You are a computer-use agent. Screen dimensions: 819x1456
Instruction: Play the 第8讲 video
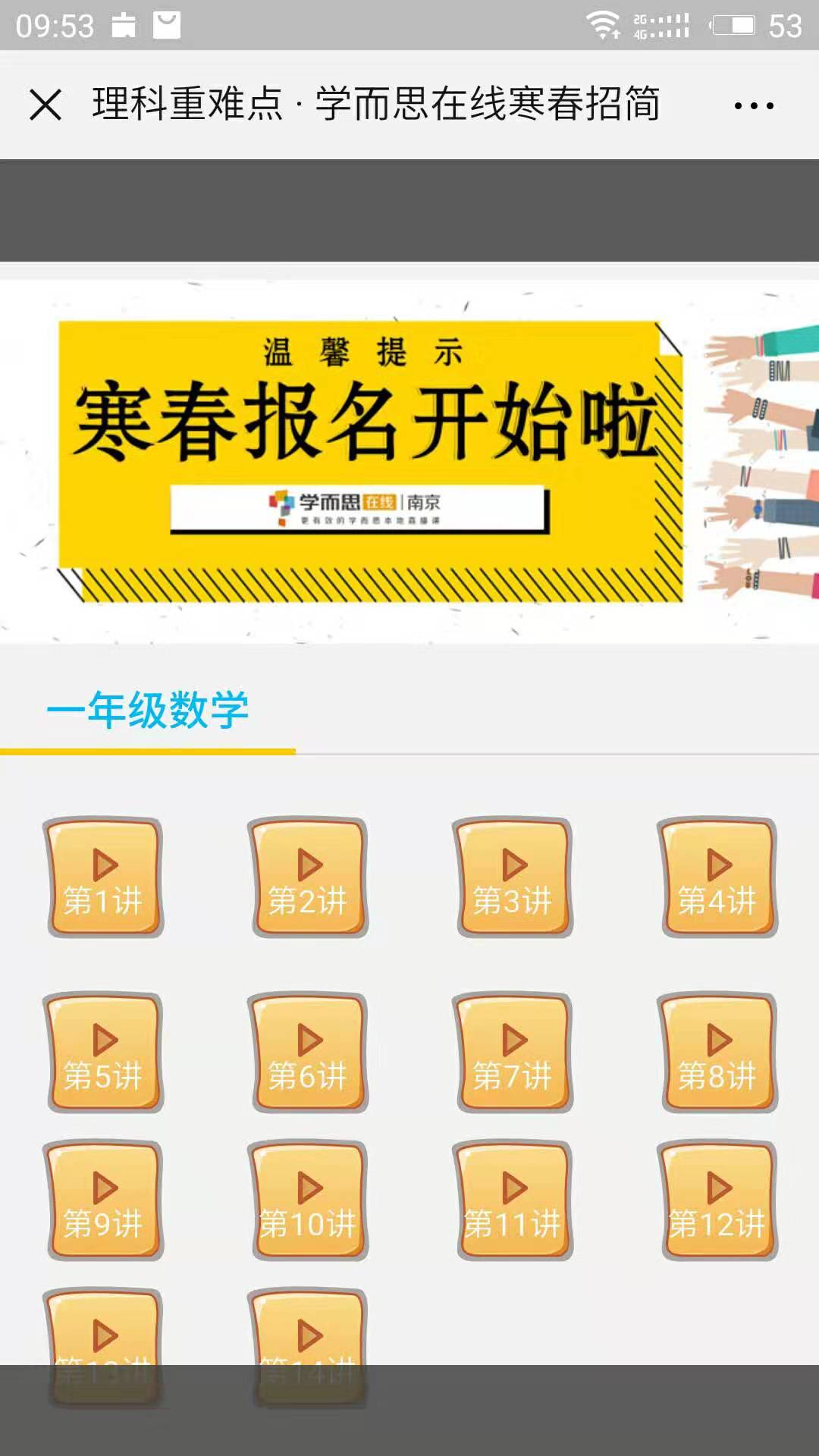click(x=718, y=1053)
